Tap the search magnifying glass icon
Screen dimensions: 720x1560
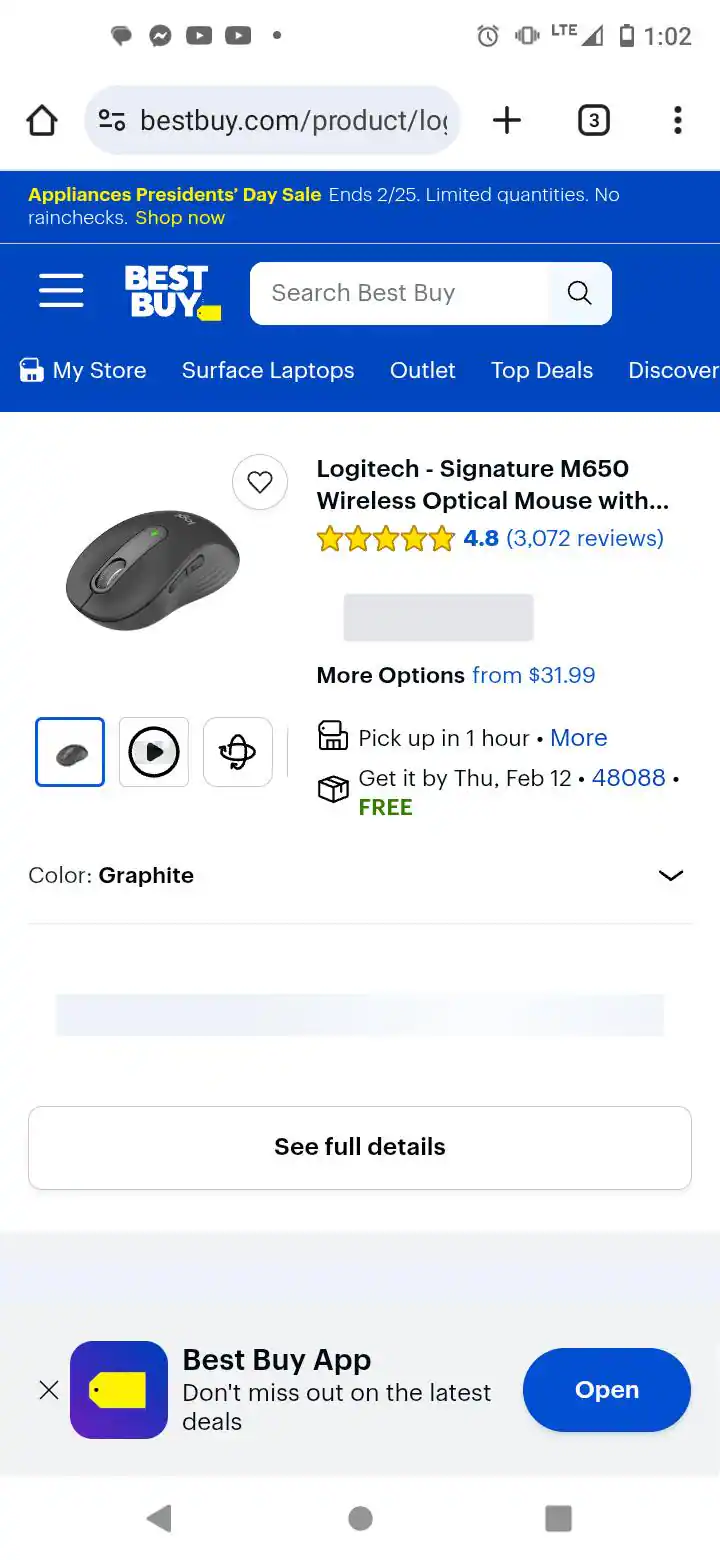(579, 293)
